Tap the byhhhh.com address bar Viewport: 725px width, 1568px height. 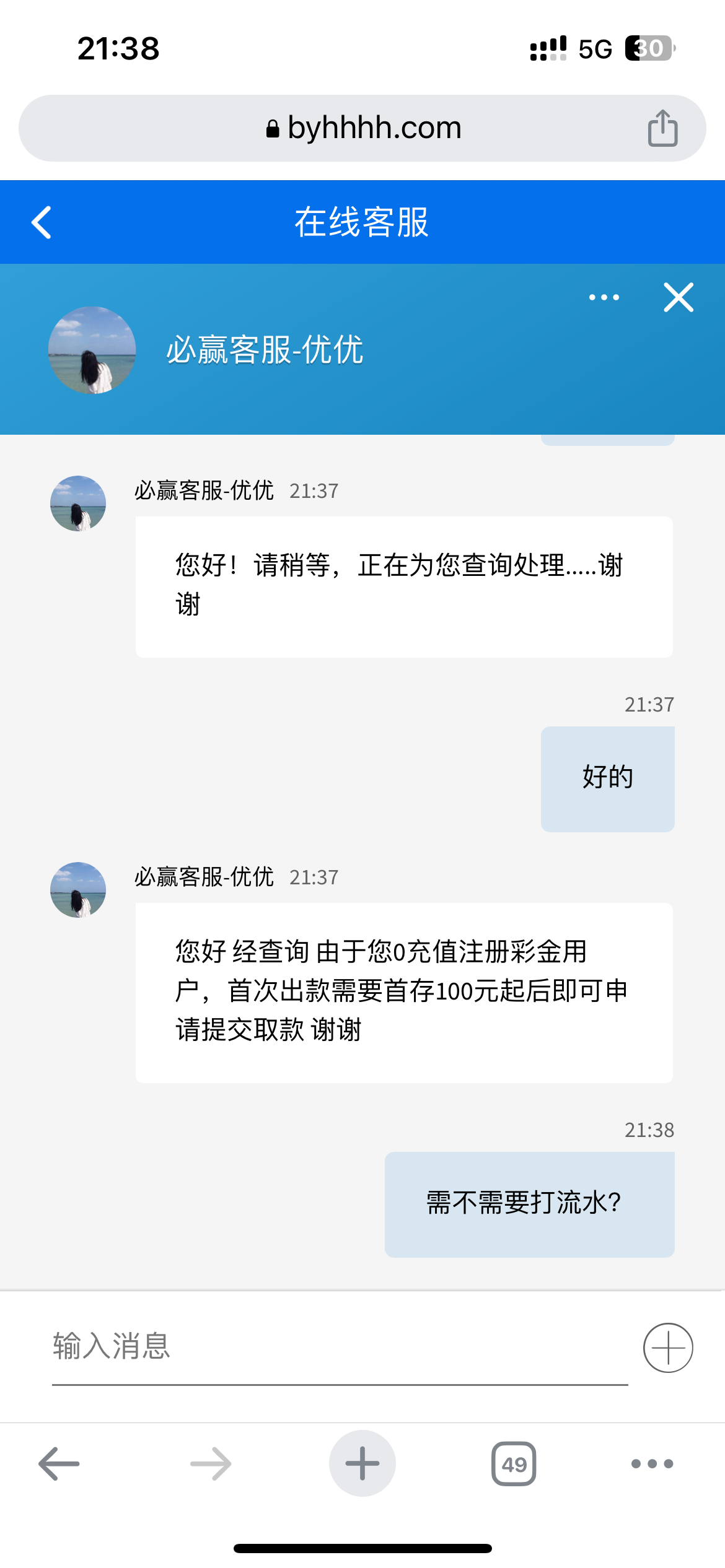(x=362, y=128)
